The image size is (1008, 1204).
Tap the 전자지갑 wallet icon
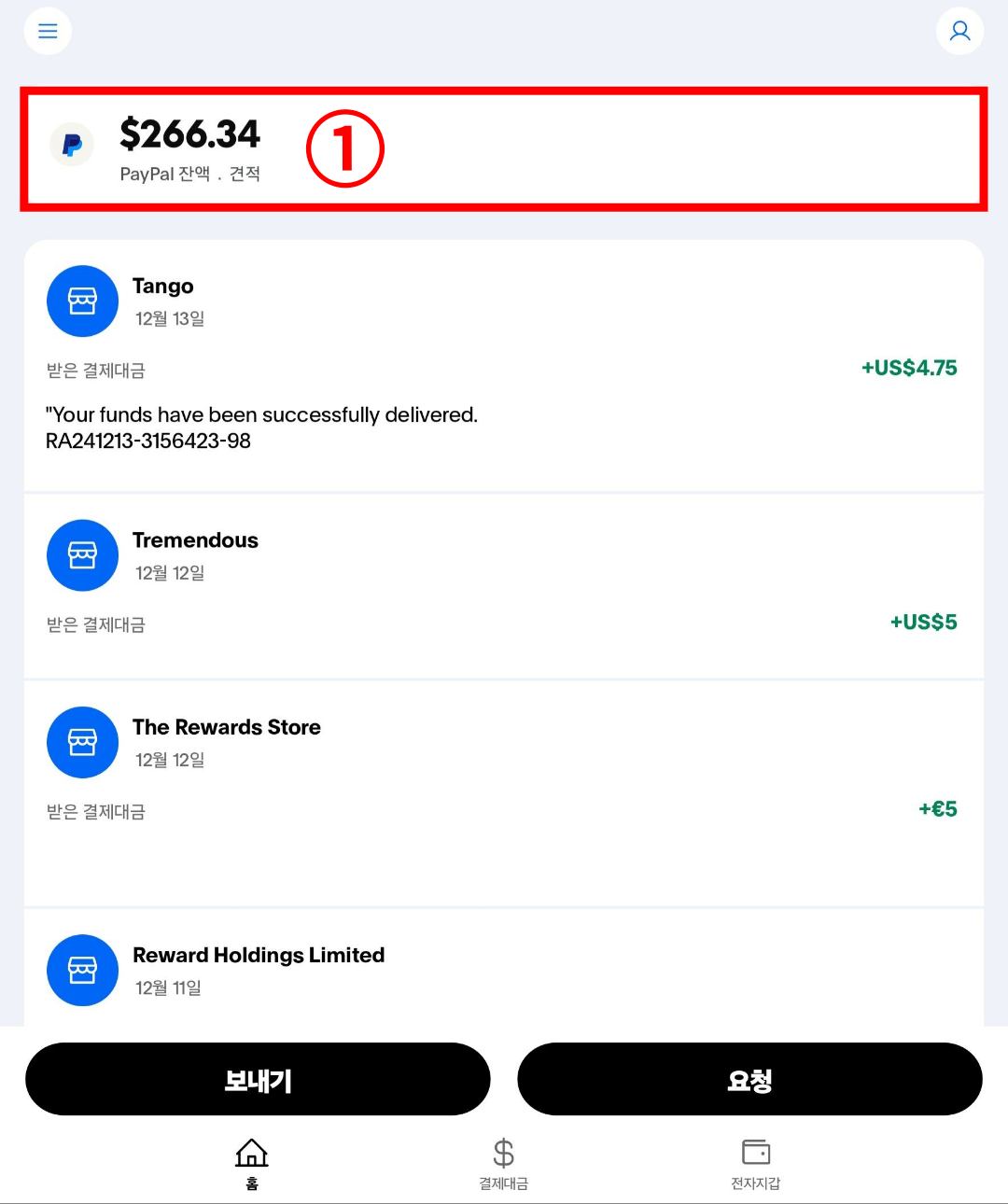(x=755, y=1152)
